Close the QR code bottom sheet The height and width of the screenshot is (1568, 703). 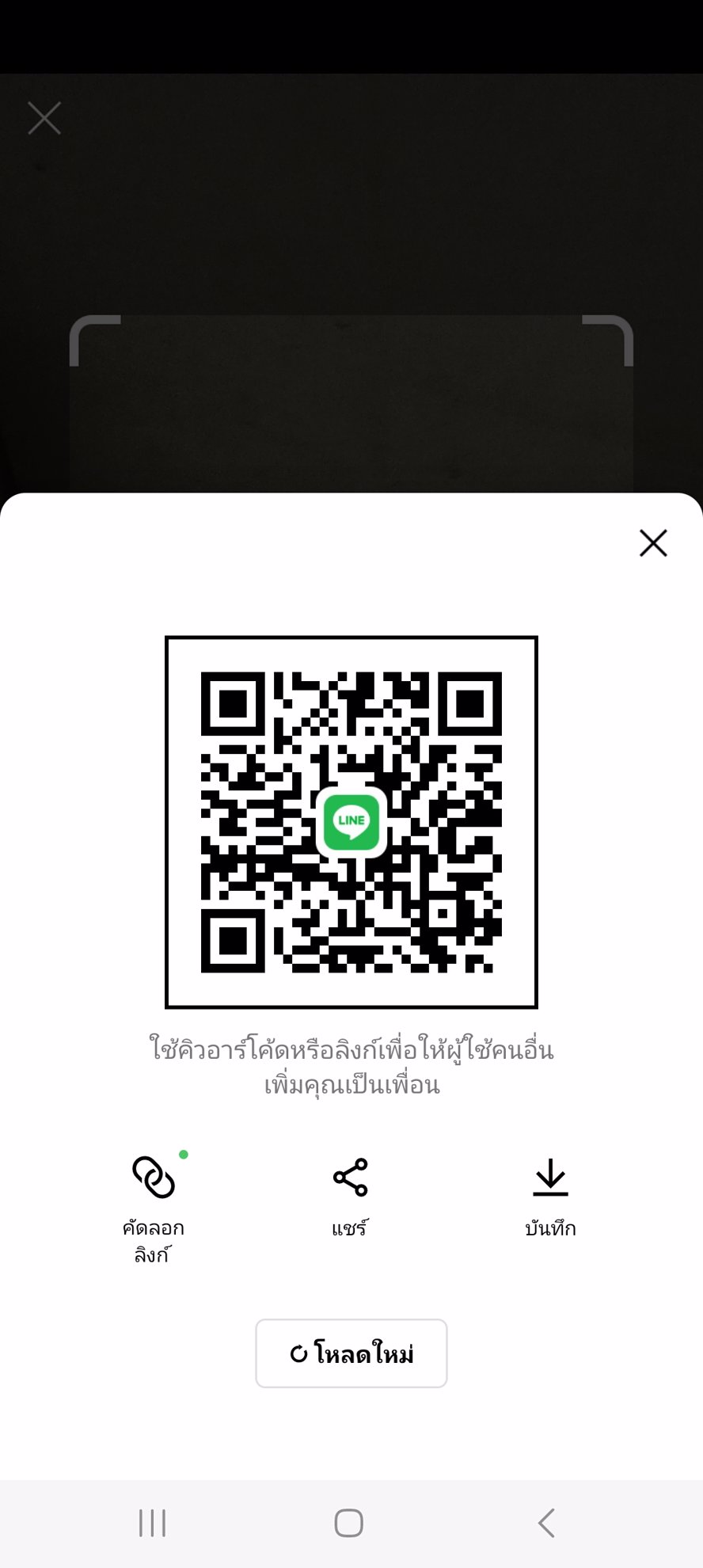coord(653,543)
